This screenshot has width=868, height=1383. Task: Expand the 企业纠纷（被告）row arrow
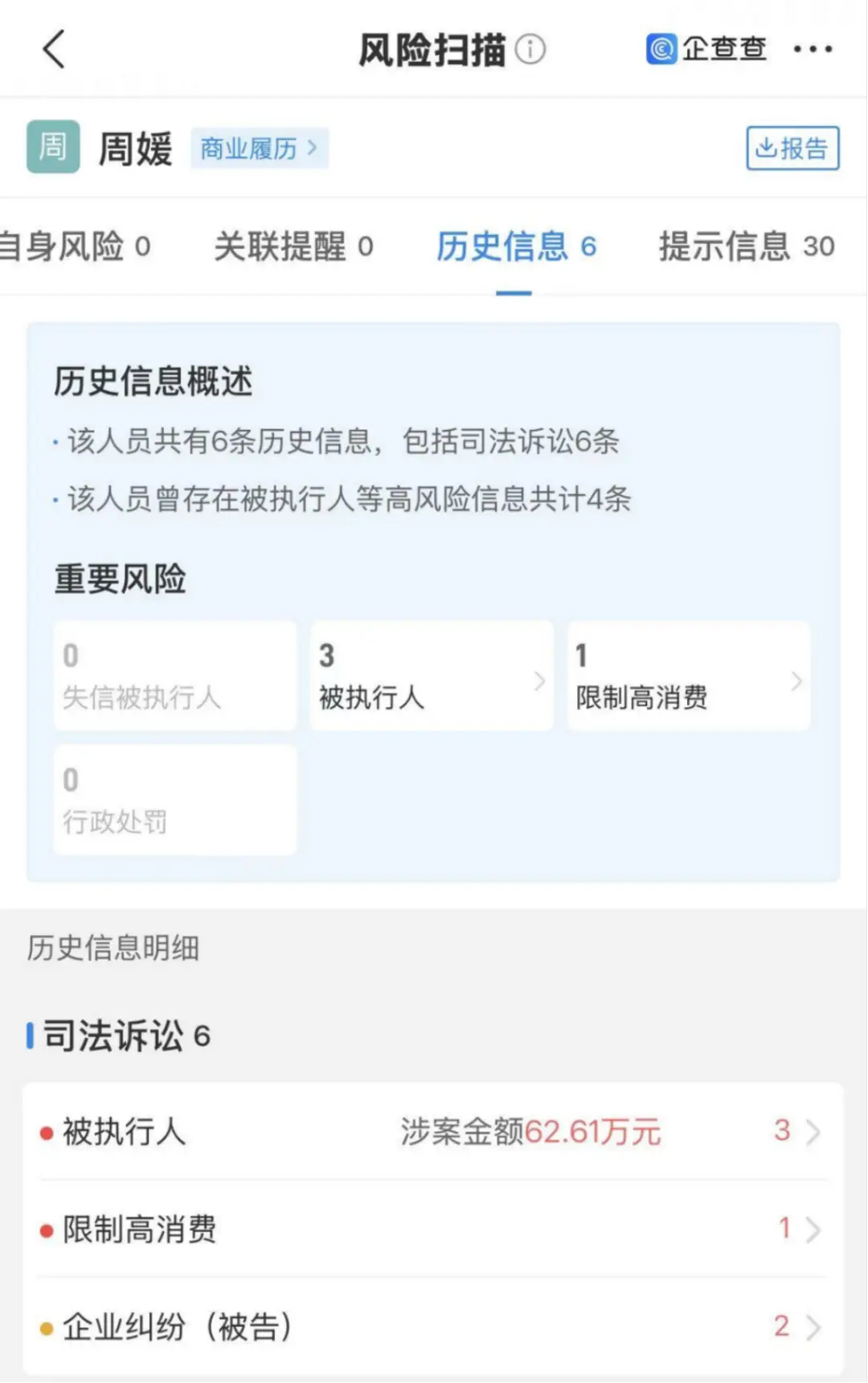point(812,1326)
